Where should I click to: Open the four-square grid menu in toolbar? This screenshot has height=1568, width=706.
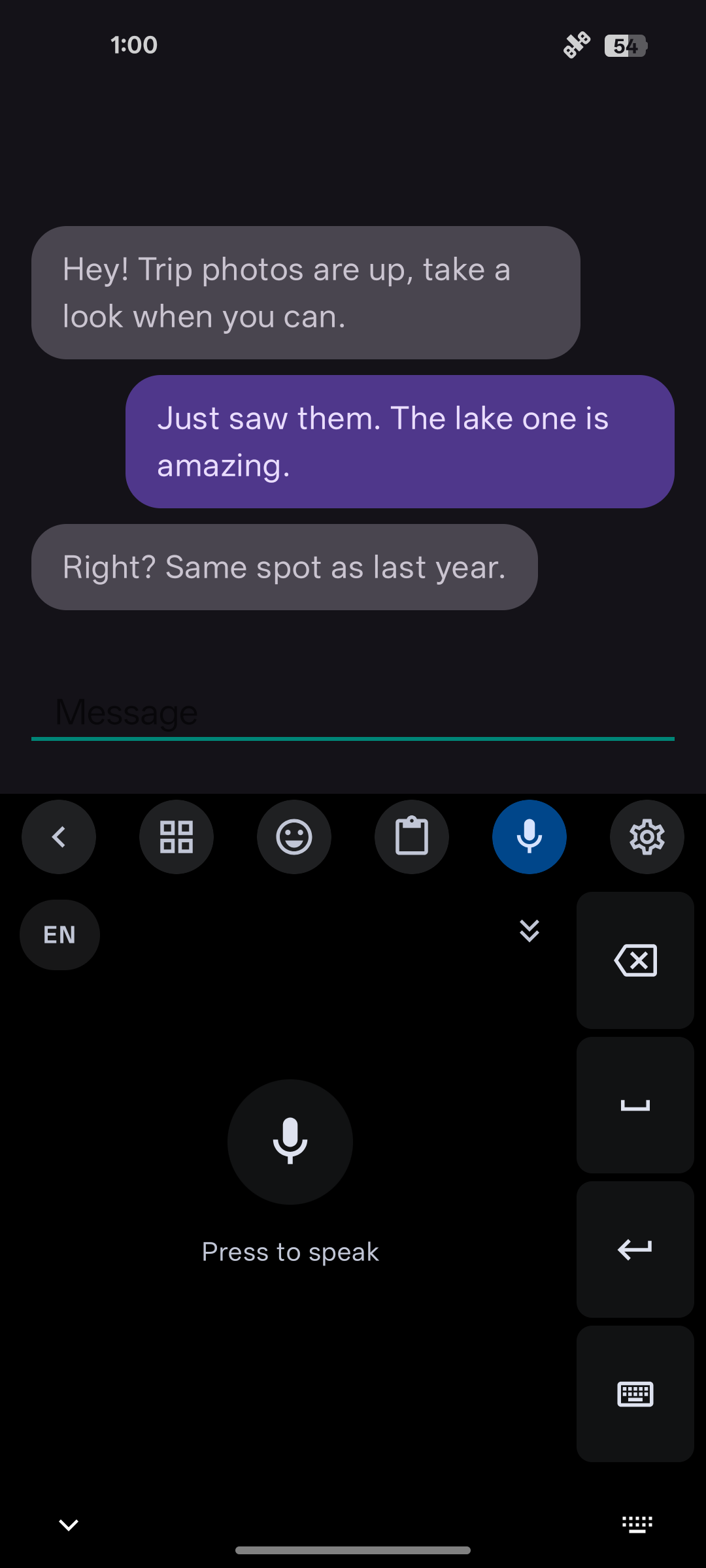tap(176, 837)
